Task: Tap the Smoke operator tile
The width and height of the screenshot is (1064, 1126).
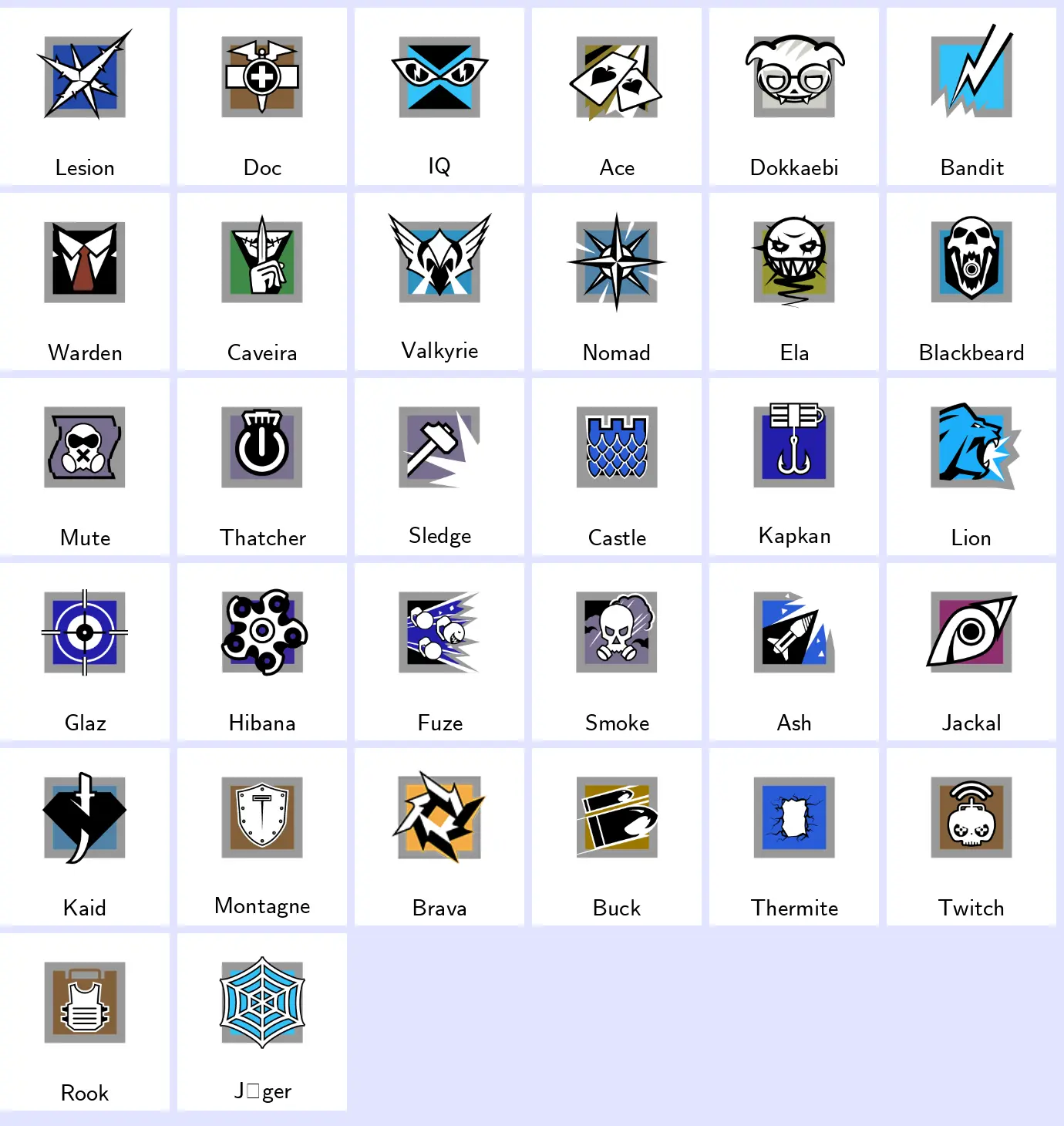Action: (617, 652)
